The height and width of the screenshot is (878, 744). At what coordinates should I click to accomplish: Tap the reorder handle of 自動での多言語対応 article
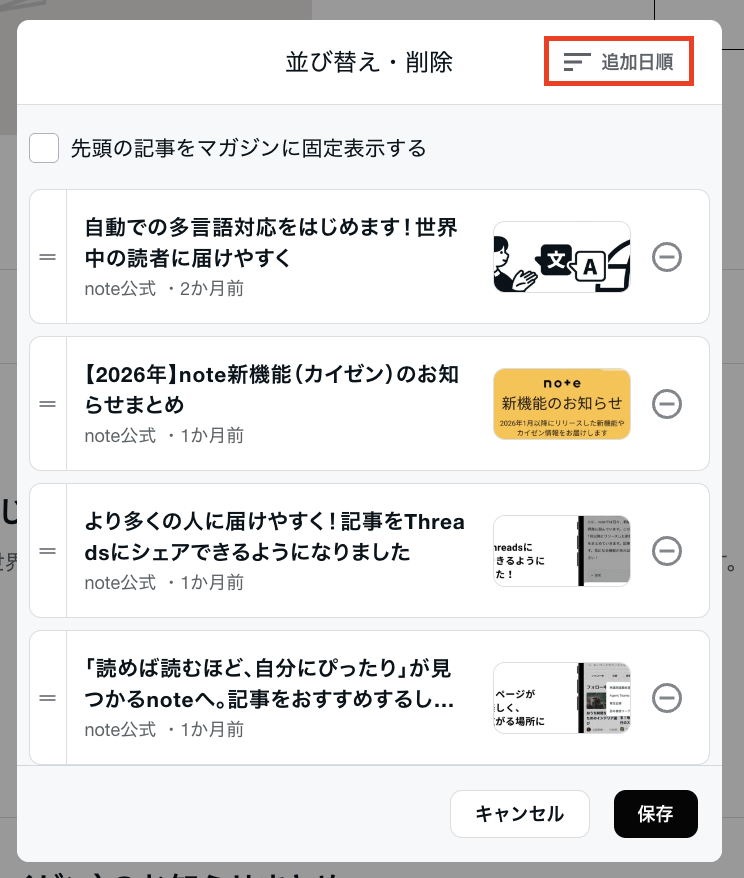[x=48, y=257]
